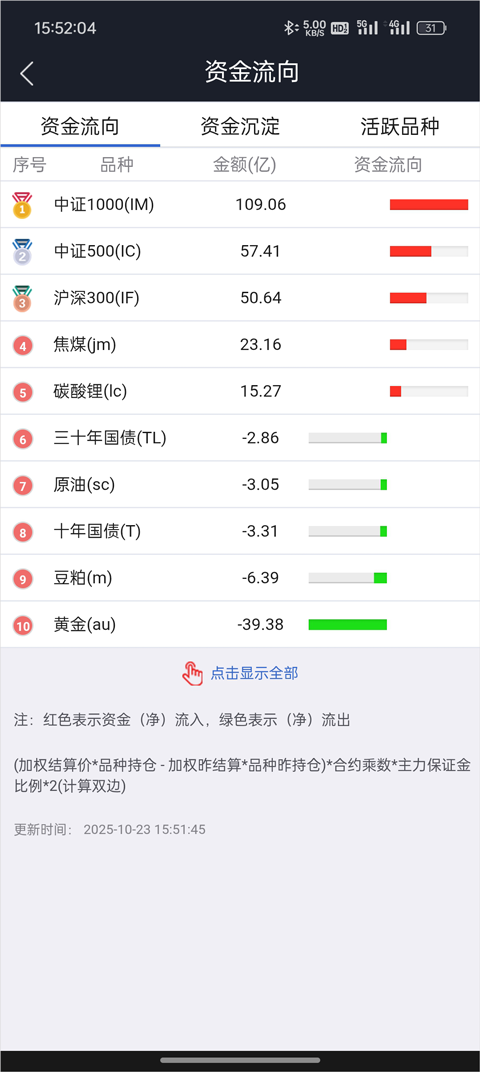Open the 中证1000(IM) row
This screenshot has width=480, height=1072.
point(240,204)
